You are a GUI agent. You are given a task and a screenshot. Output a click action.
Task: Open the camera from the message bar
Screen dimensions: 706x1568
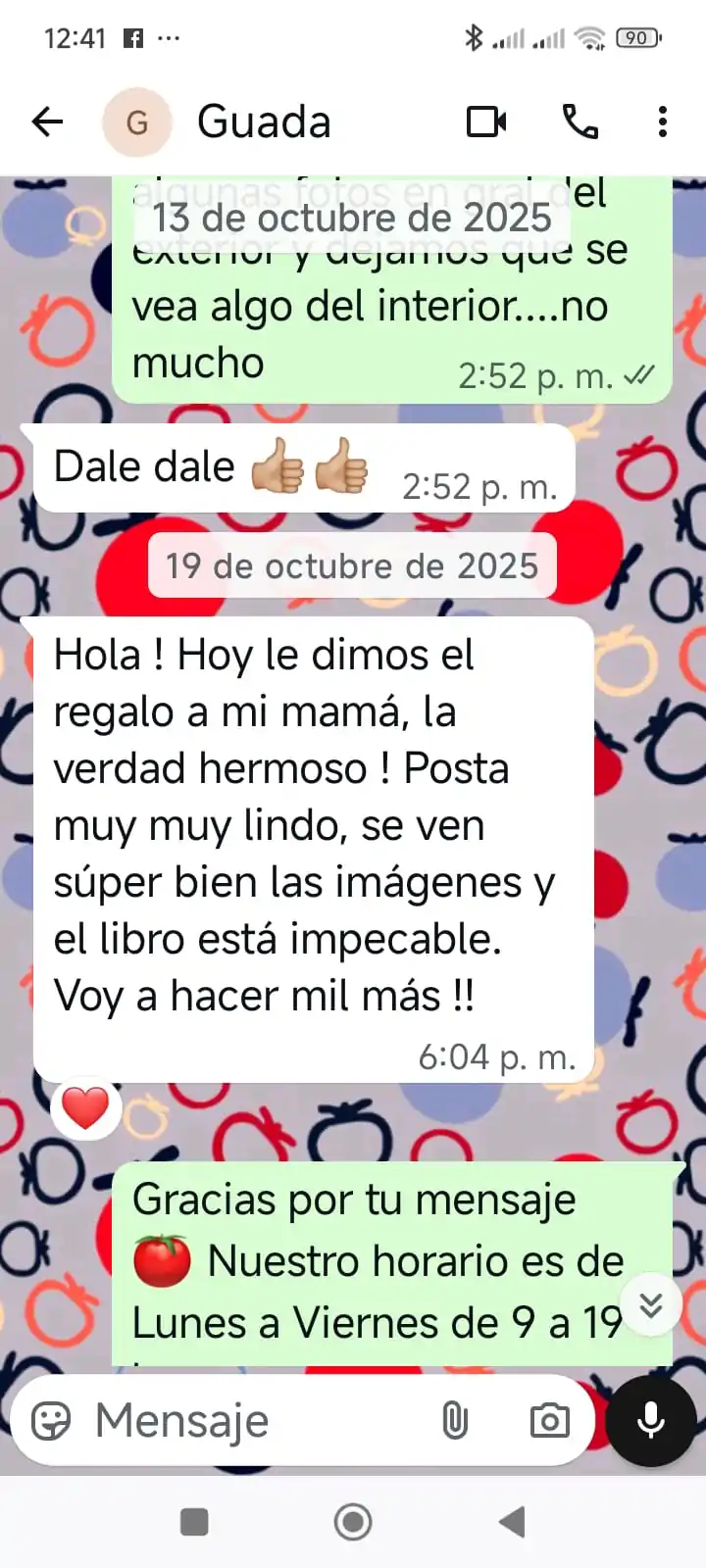pyautogui.click(x=549, y=1420)
